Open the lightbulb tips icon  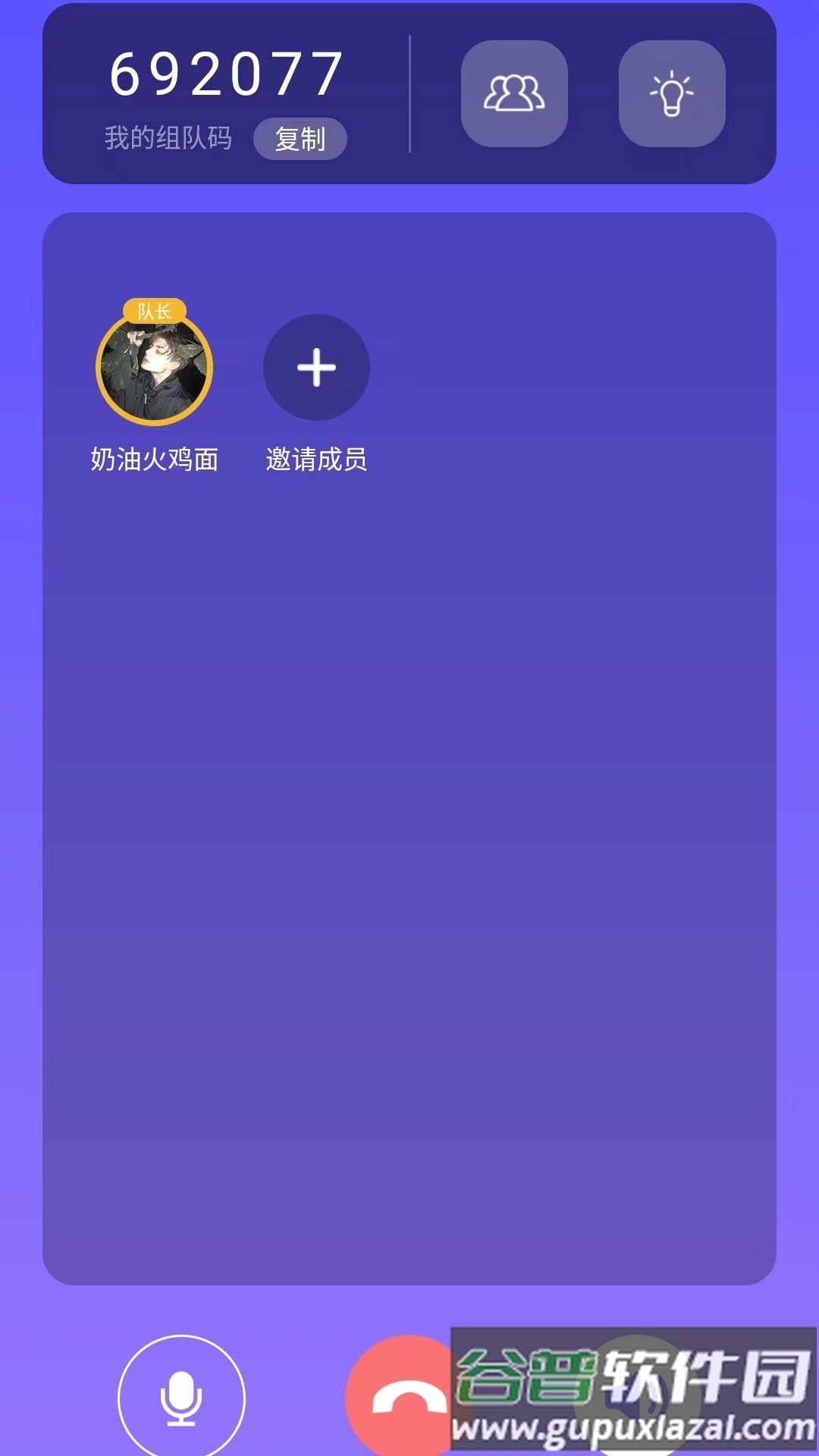(x=671, y=93)
